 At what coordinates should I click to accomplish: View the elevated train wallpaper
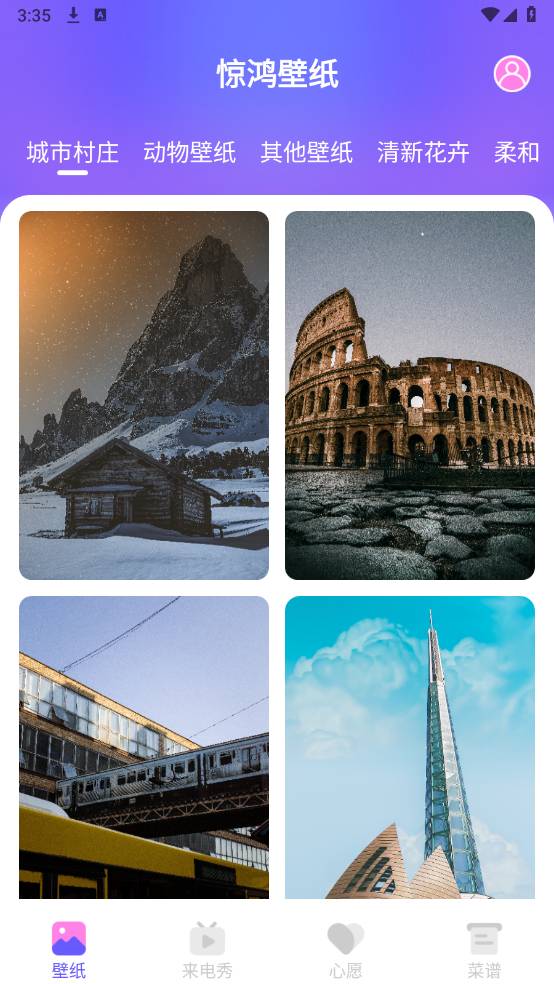[x=144, y=747]
